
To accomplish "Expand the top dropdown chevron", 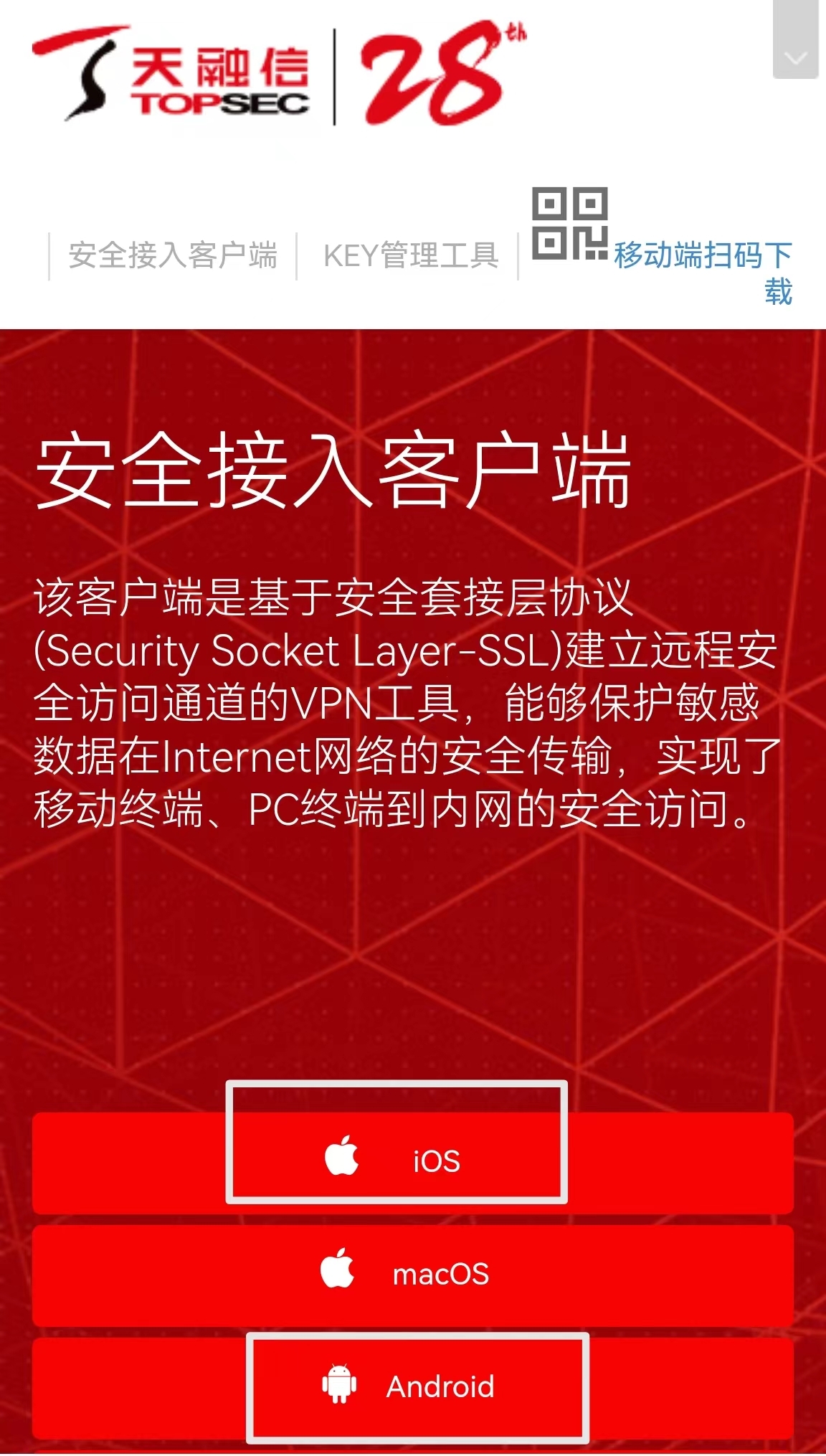I will coord(795,57).
